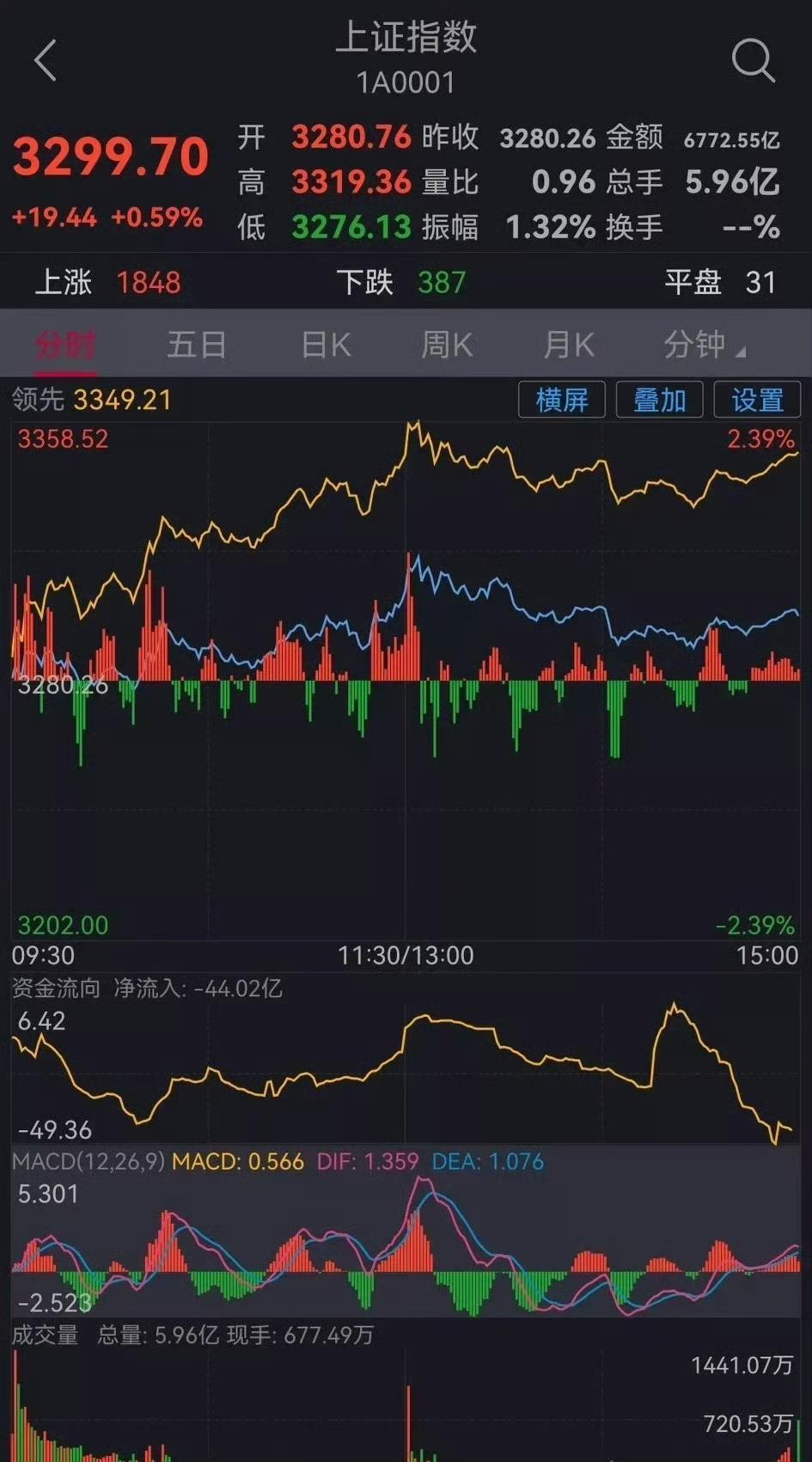Switch to the 分时 chart tab
The width and height of the screenshot is (812, 1462).
[x=65, y=345]
